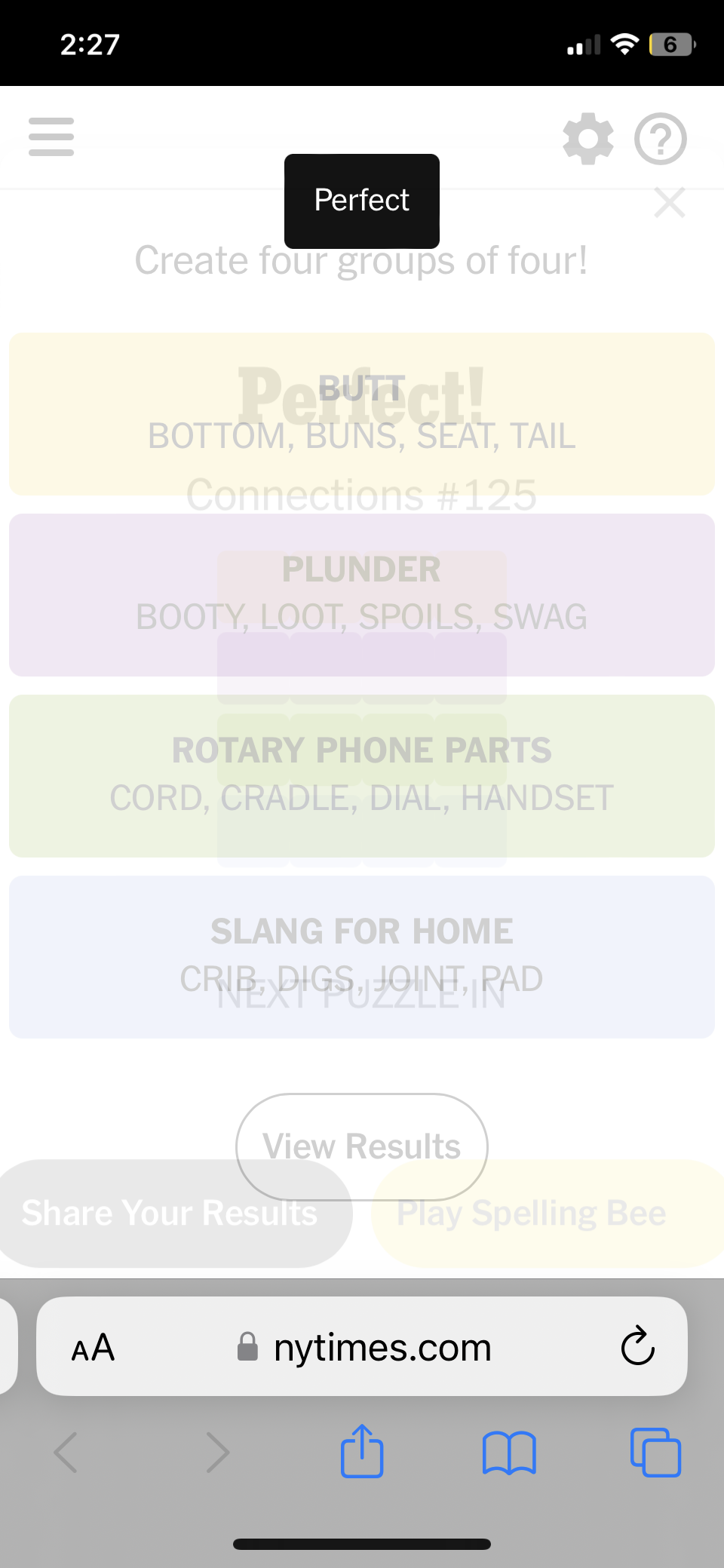Image resolution: width=724 pixels, height=1568 pixels.
Task: Open the Safari share sheet
Action: click(362, 1450)
